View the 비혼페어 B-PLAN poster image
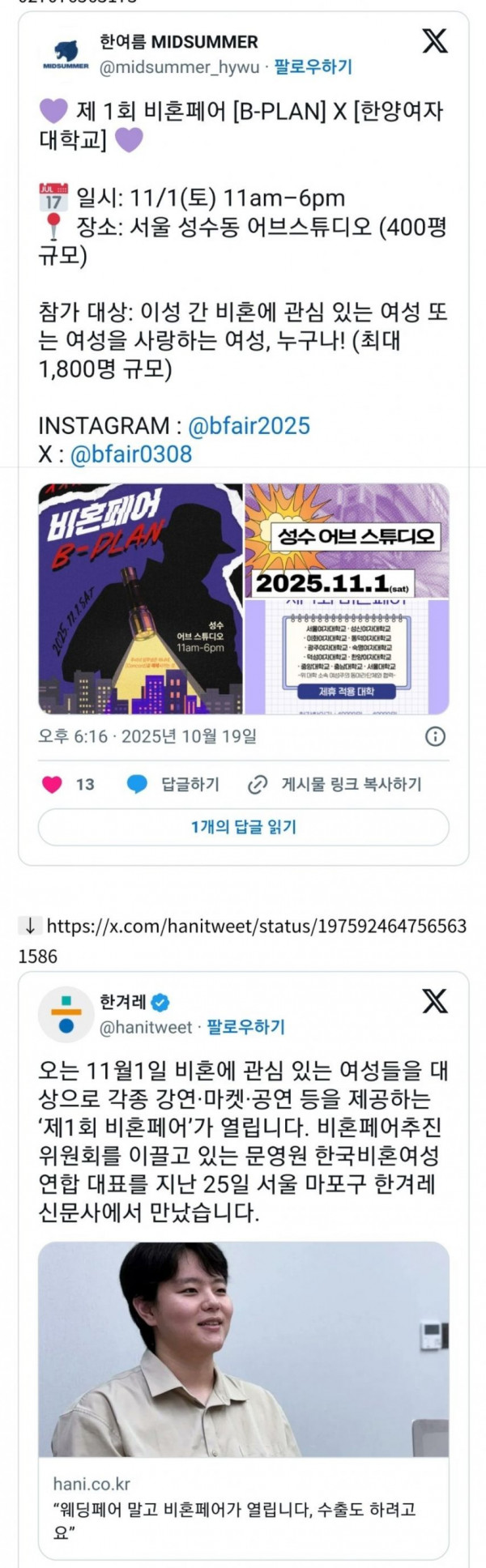The image size is (486, 1568). [141, 599]
